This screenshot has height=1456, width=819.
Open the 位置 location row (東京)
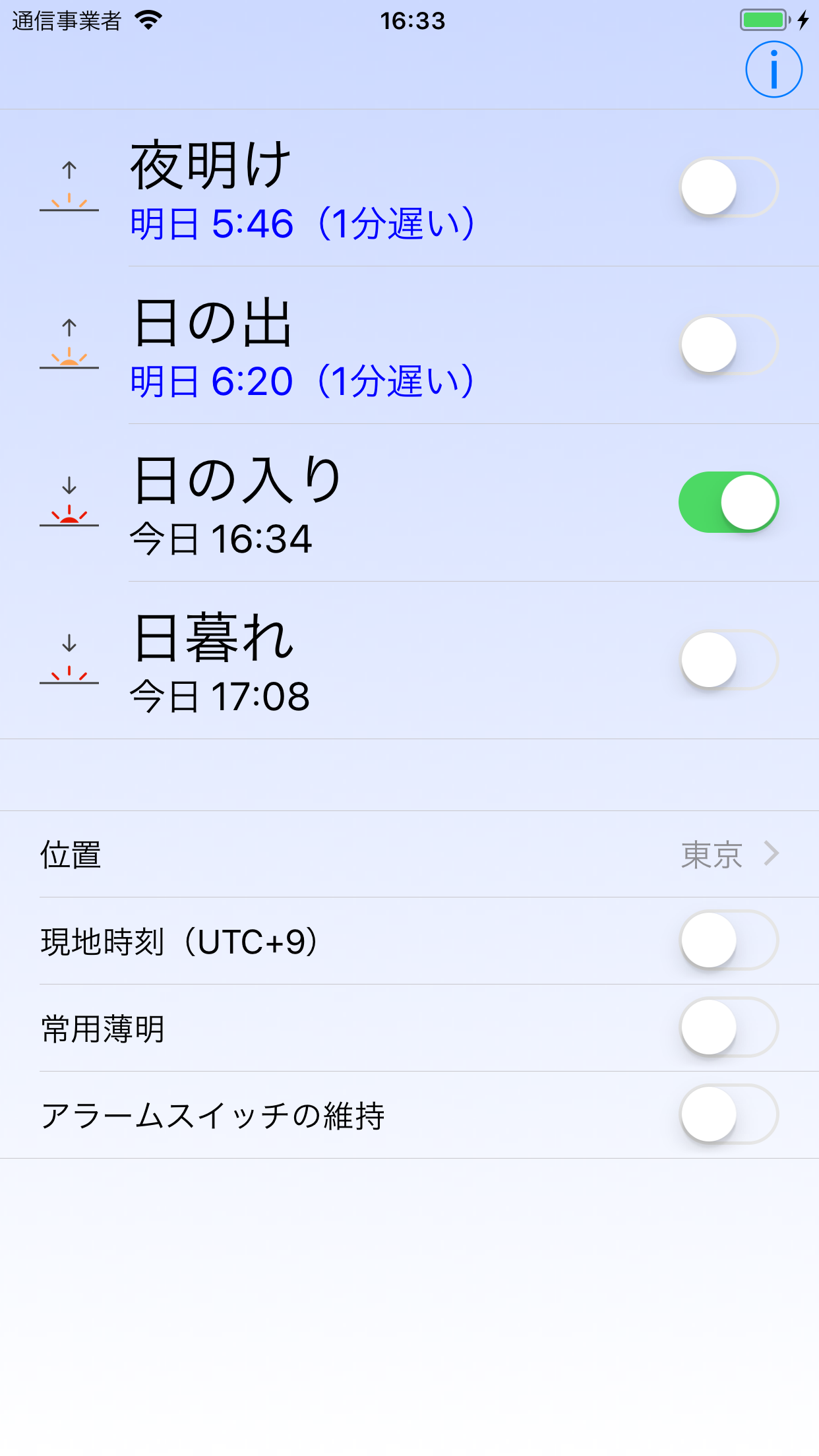pyautogui.click(x=409, y=855)
